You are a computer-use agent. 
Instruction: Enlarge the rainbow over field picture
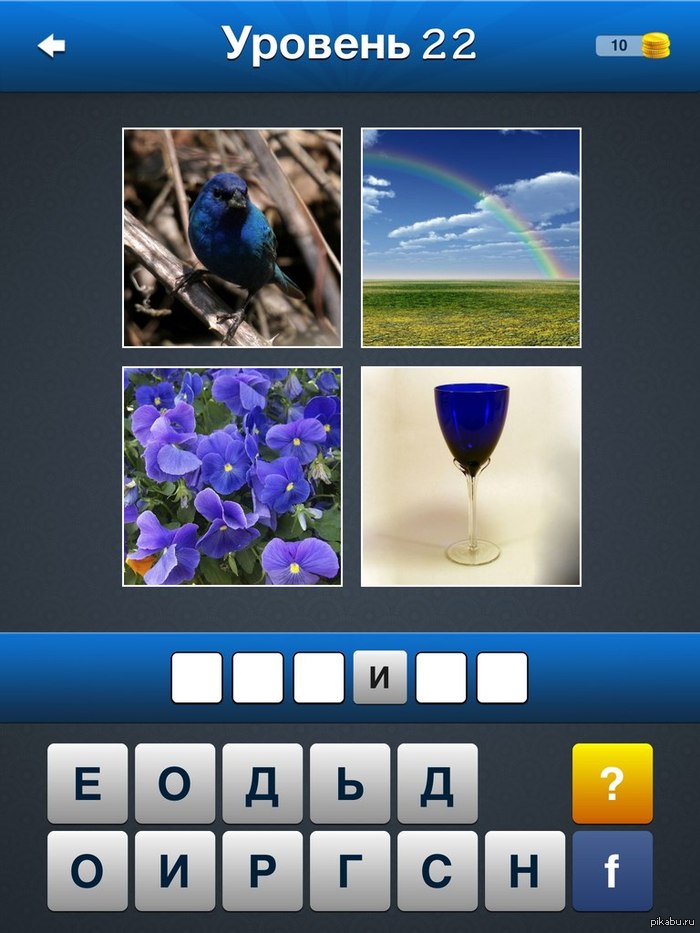pos(470,237)
